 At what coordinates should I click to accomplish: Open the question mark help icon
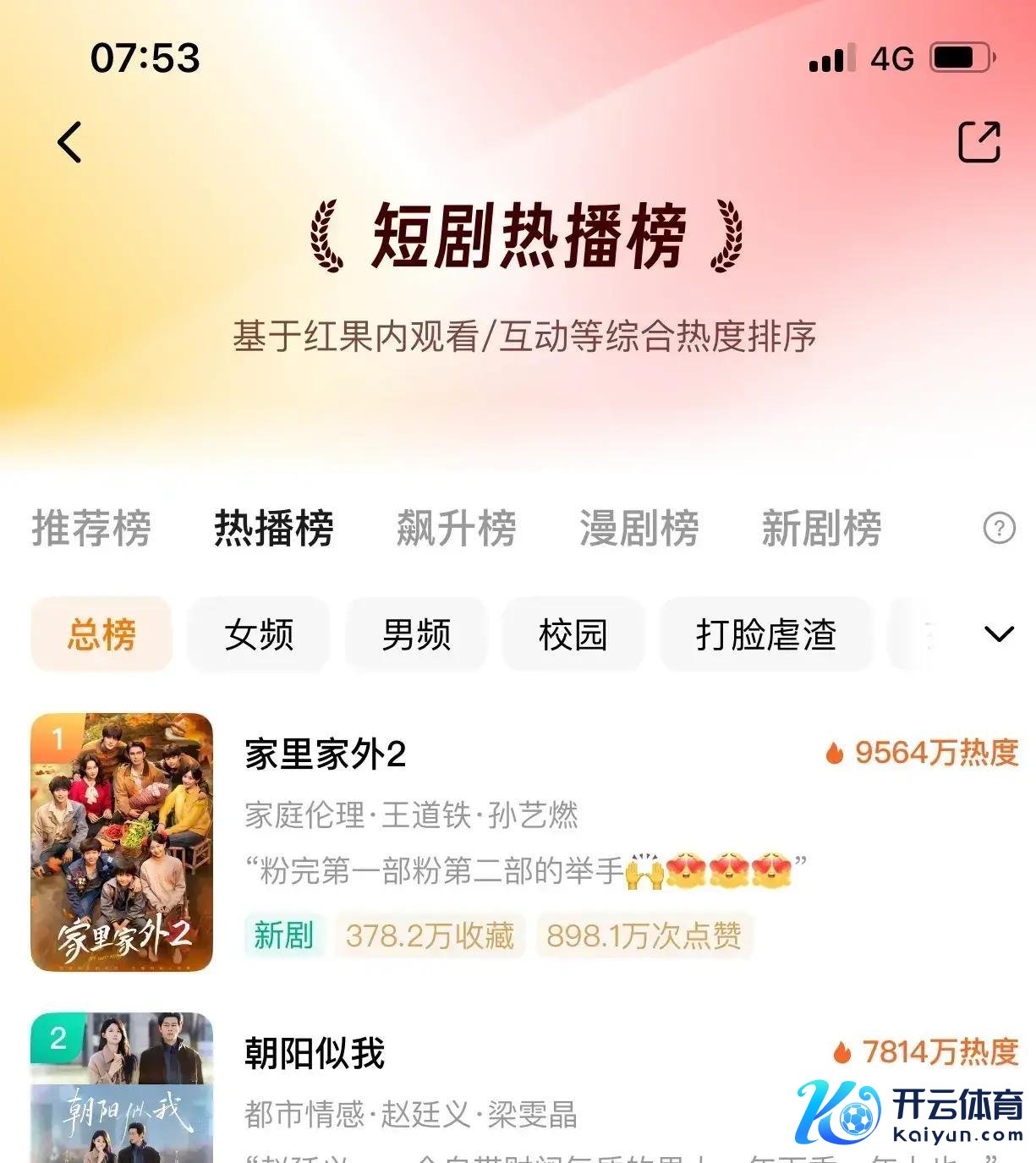[999, 529]
